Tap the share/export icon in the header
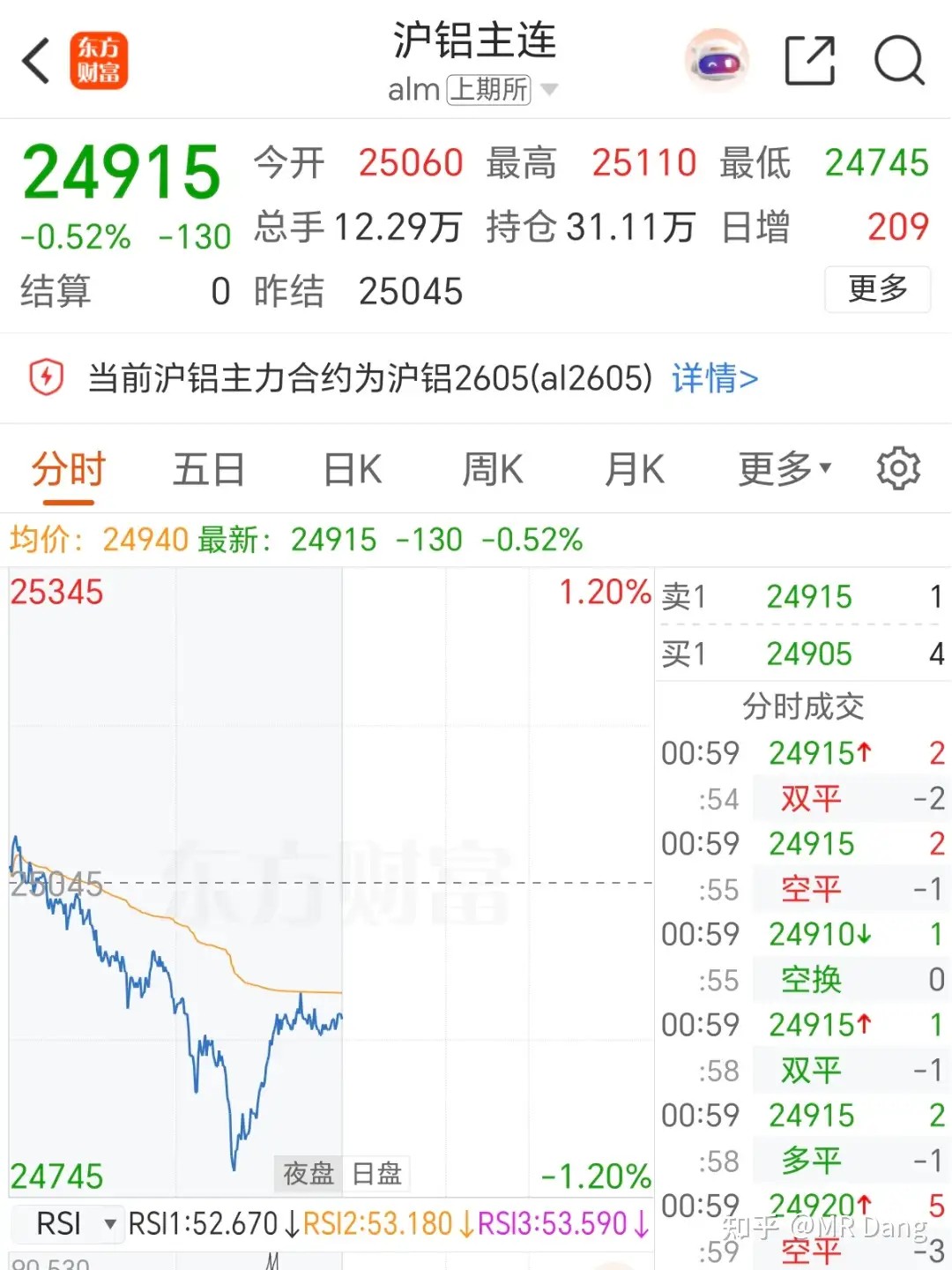The width and height of the screenshot is (952, 1270). [808, 60]
